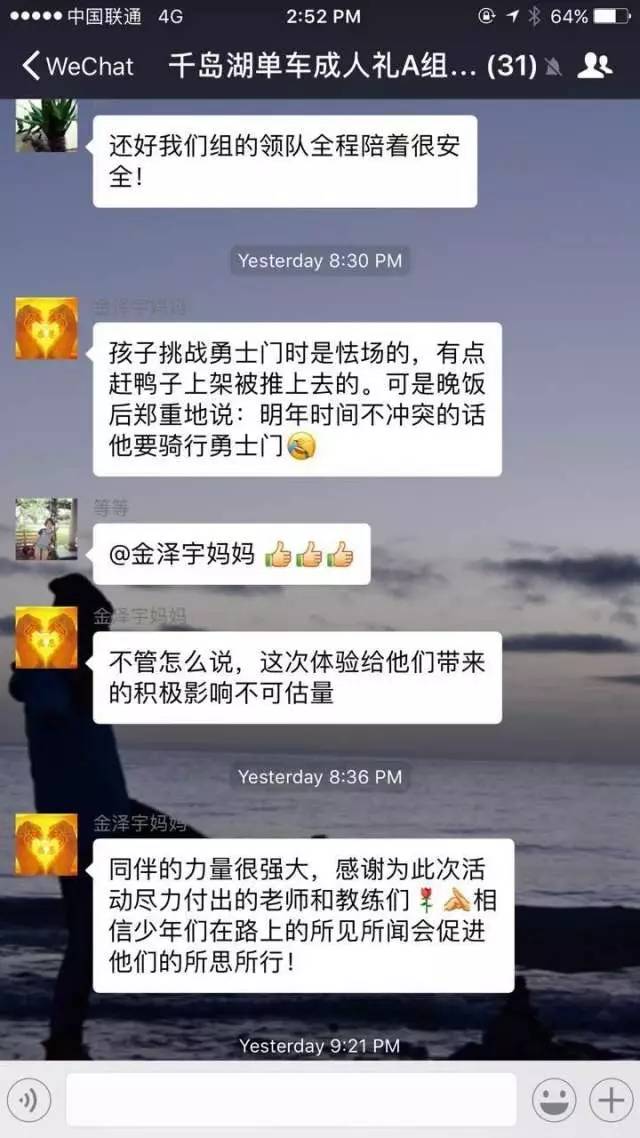The height and width of the screenshot is (1138, 640).
Task: Open 金泽宇妈妈 avatar beside 同伴的力量 message
Action: (46, 844)
